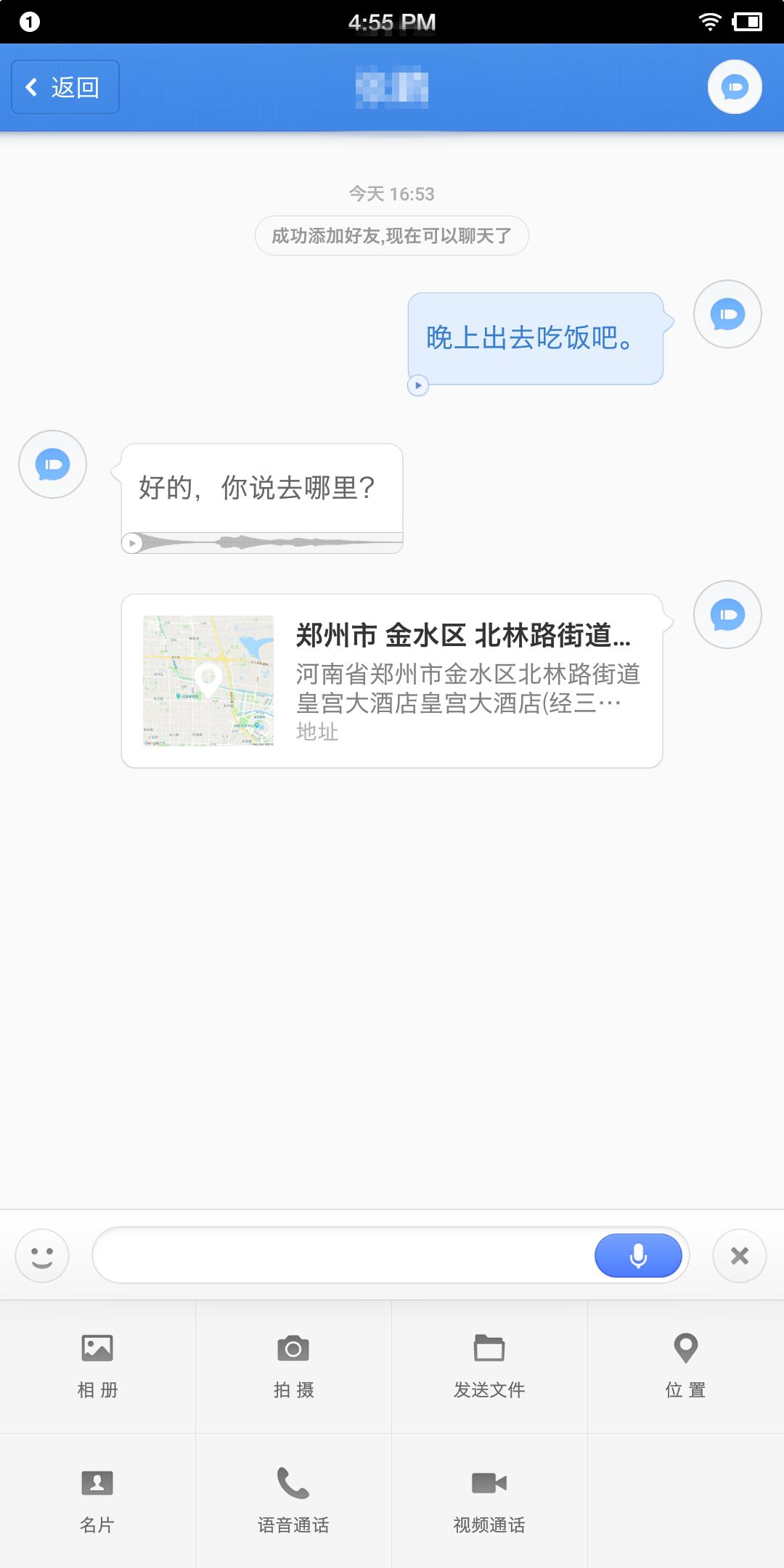Play the voice message under 好的，你说去哪里?
The height and width of the screenshot is (1568, 784).
pyautogui.click(x=133, y=541)
